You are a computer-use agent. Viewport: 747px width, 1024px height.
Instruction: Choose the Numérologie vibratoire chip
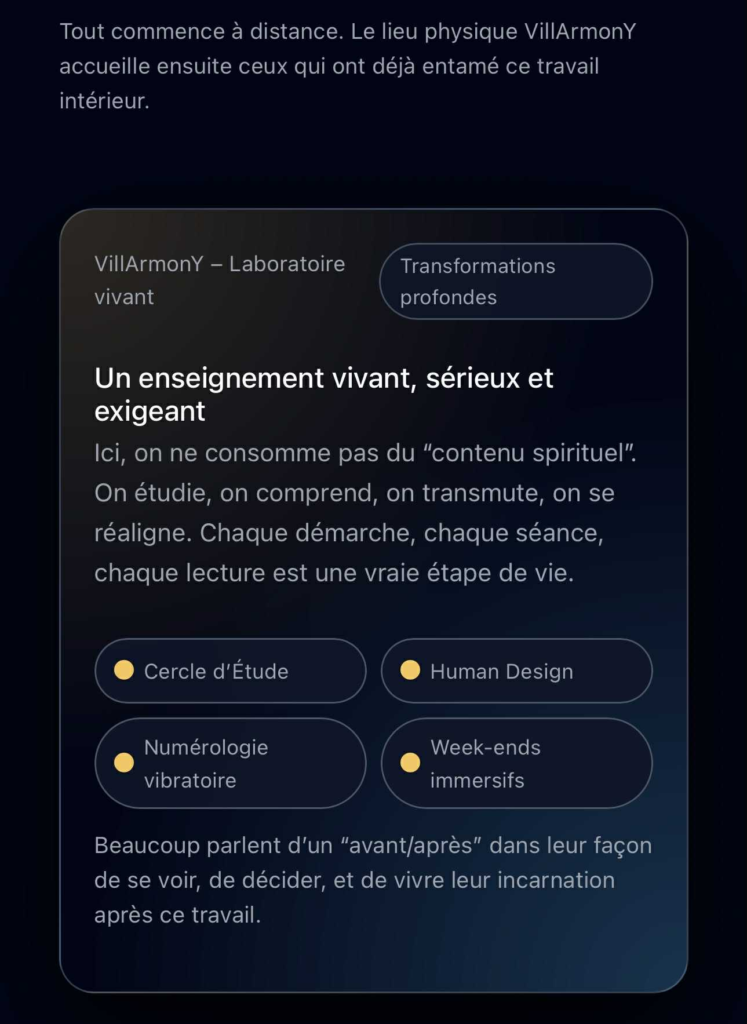point(230,763)
